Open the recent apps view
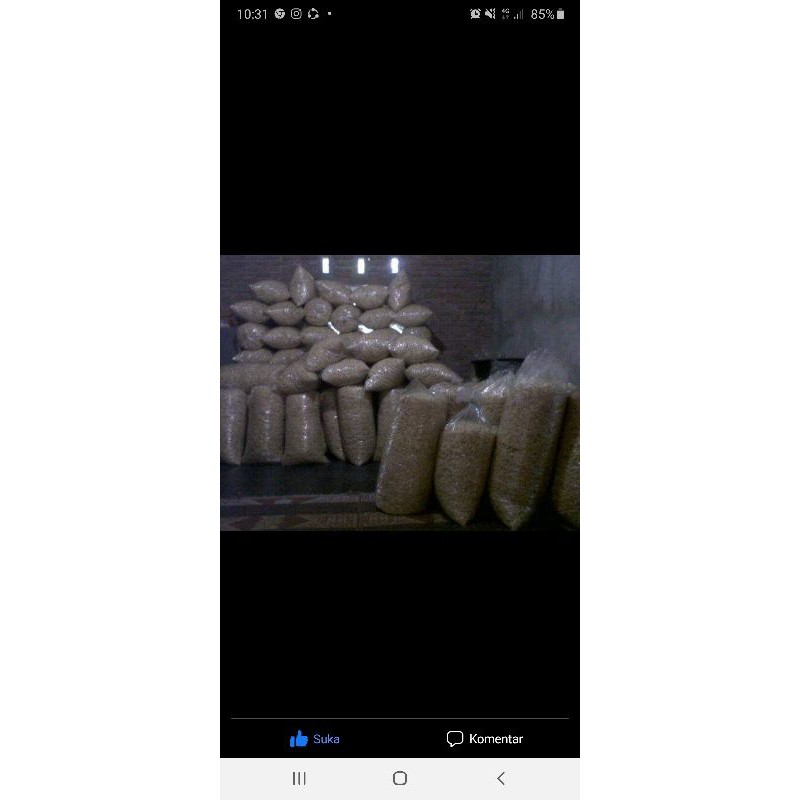This screenshot has width=800, height=800. point(299,778)
